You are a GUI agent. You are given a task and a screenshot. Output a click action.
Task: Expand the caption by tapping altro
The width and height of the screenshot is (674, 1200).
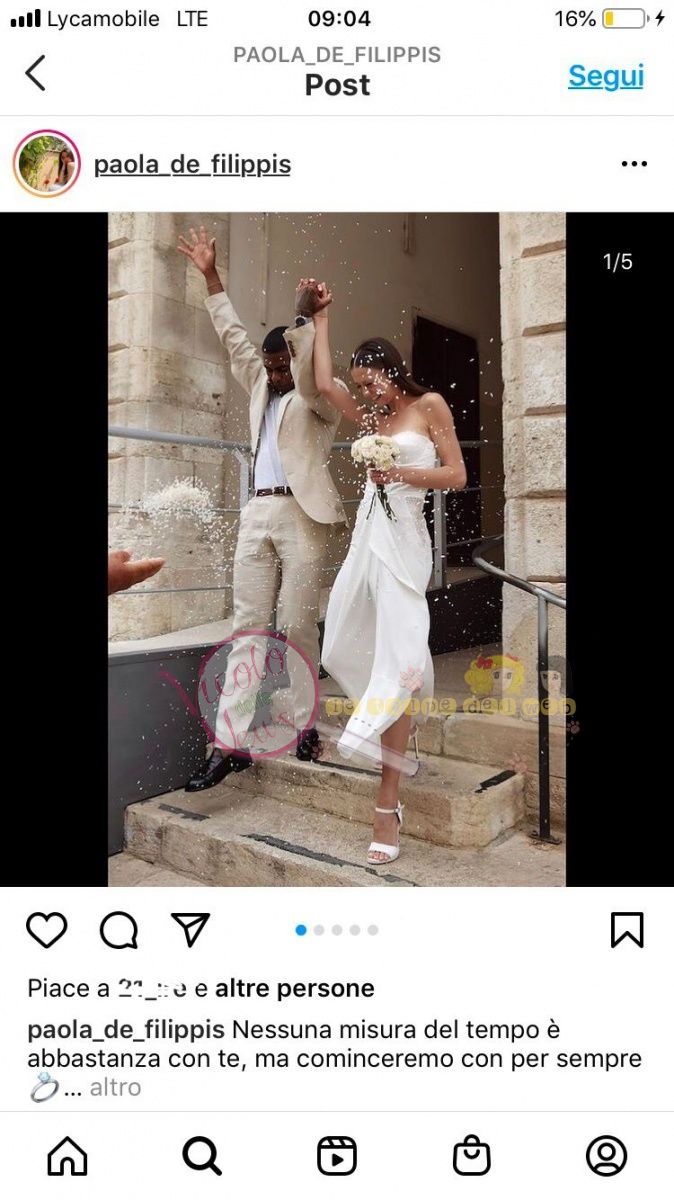[x=115, y=1087]
